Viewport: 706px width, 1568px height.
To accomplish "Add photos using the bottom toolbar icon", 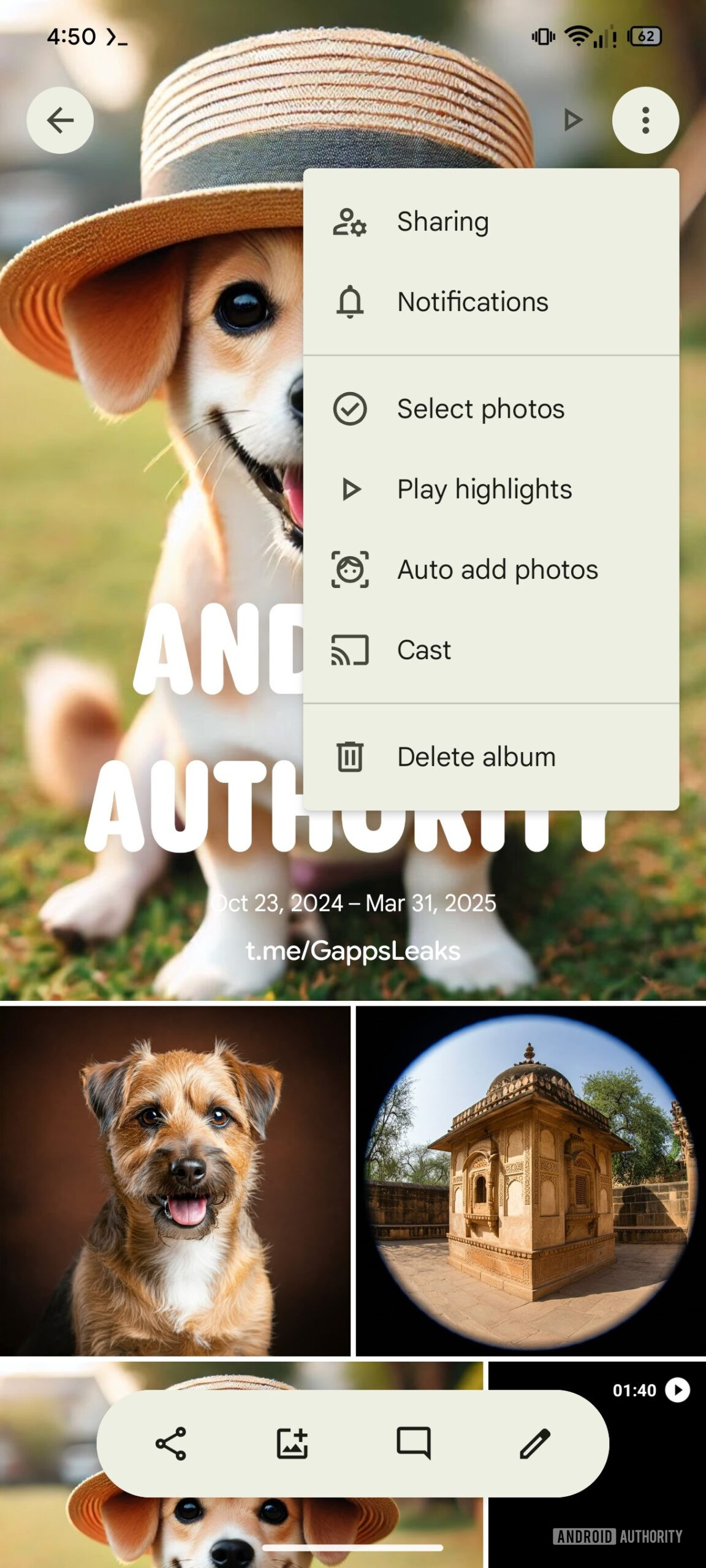I will 292,1443.
